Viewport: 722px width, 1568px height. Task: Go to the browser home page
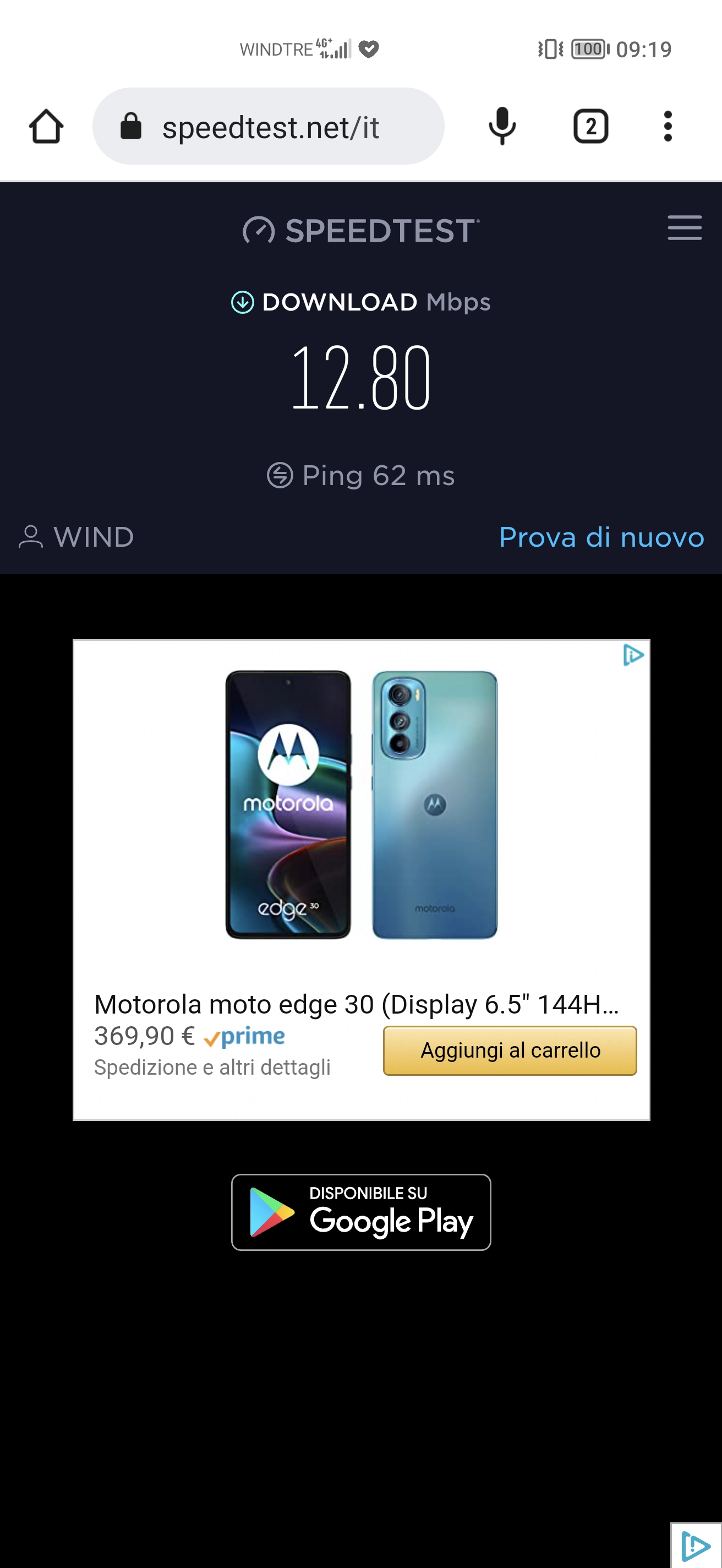46,127
